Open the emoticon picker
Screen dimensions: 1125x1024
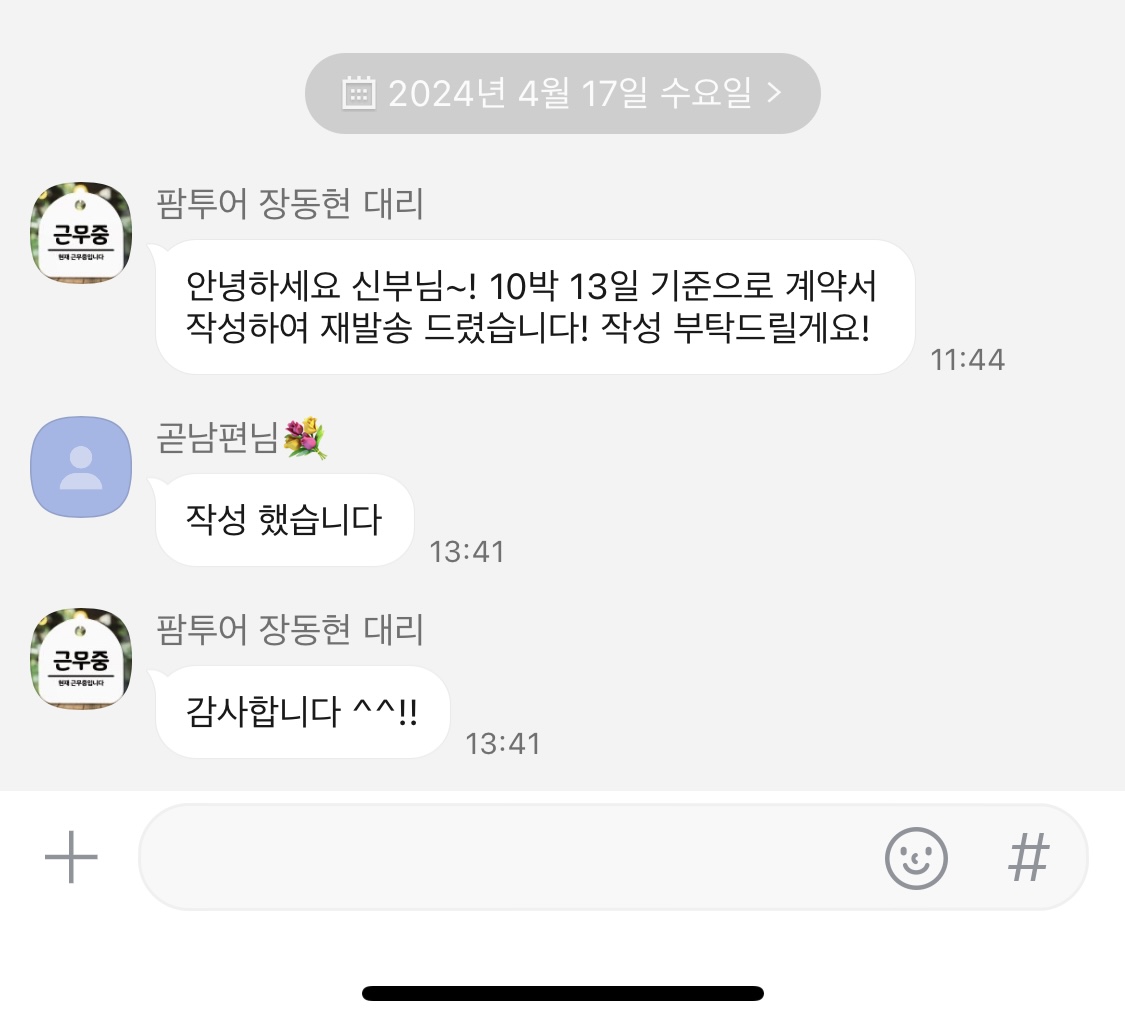916,858
